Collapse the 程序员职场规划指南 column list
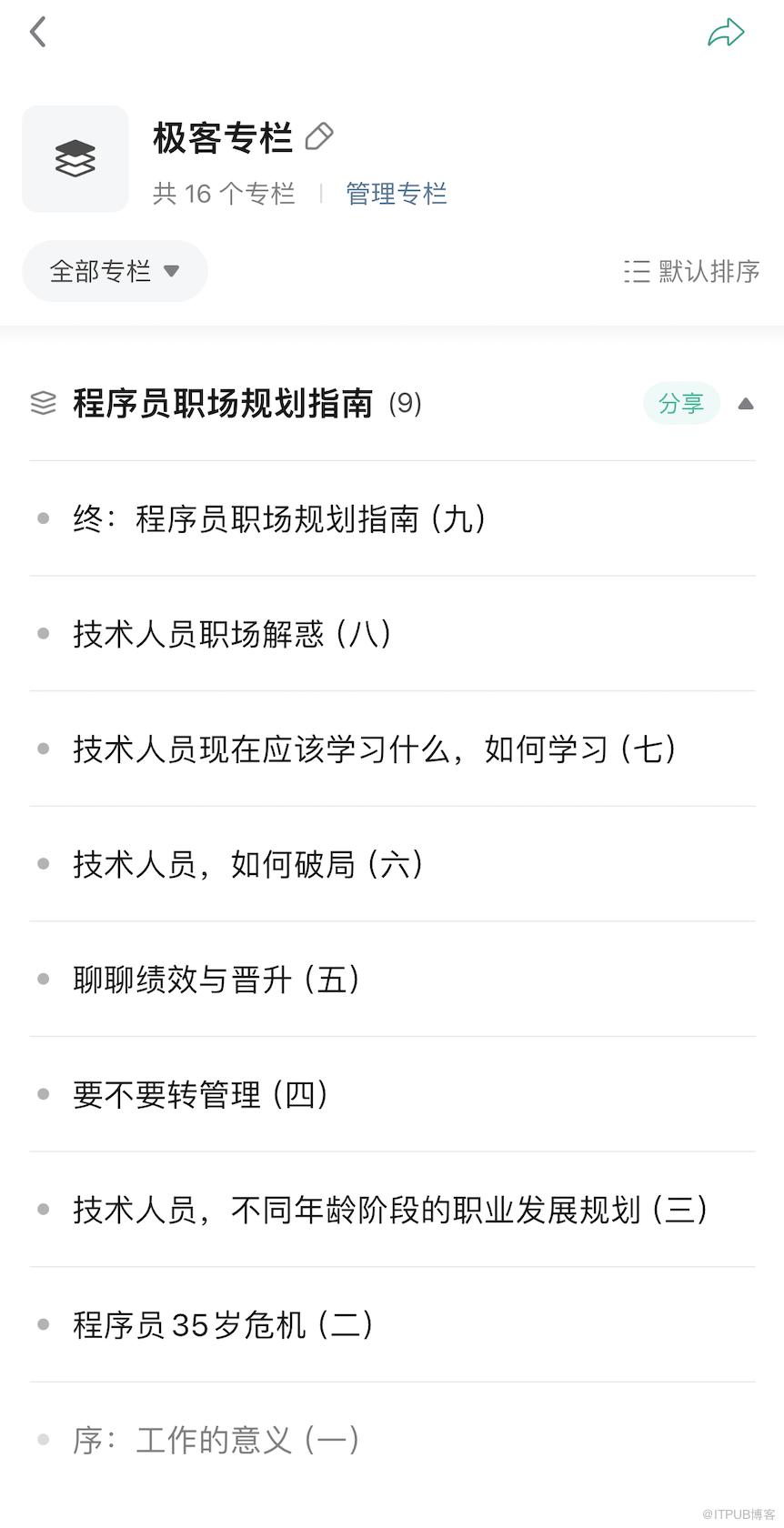Image resolution: width=784 pixels, height=1528 pixels. point(746,404)
